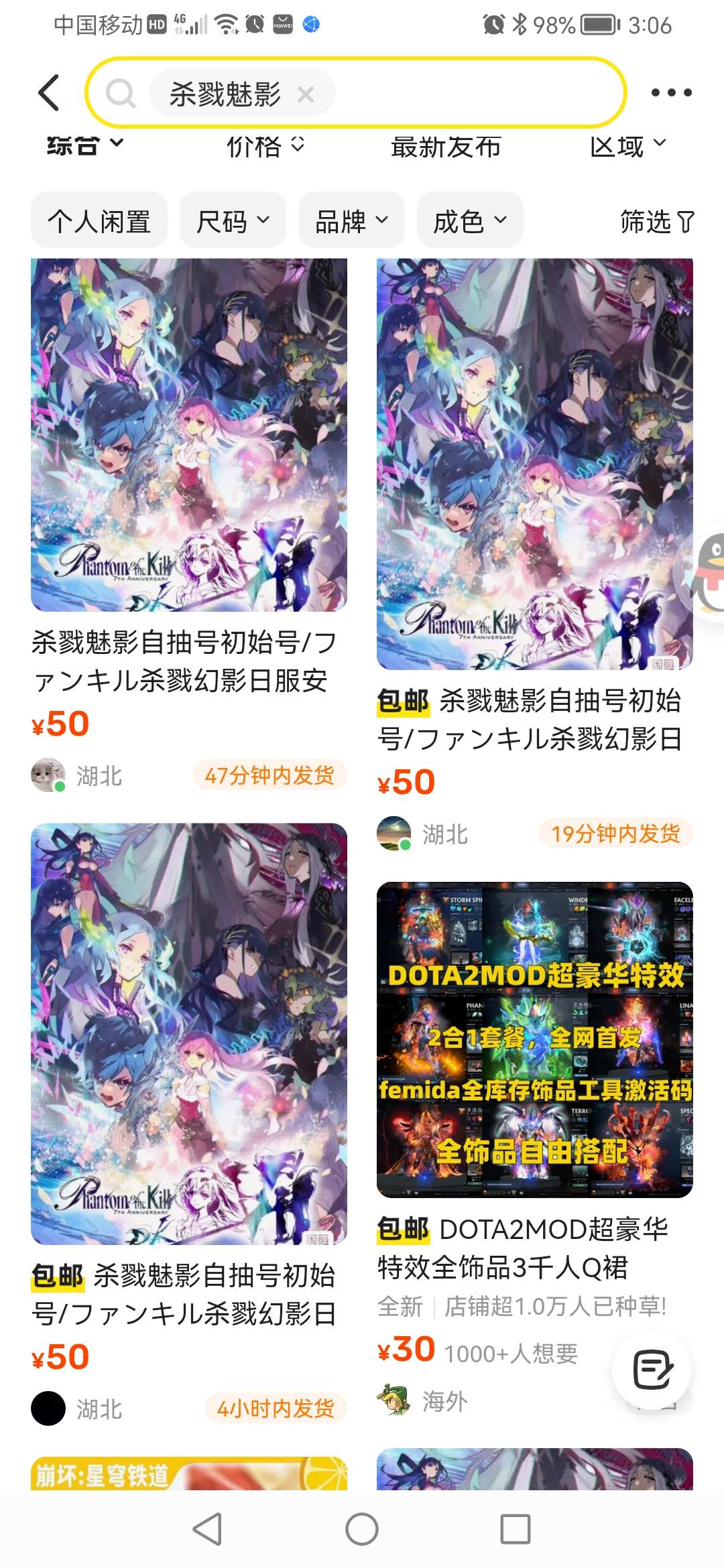Tap the search box field

[x=469, y=92]
